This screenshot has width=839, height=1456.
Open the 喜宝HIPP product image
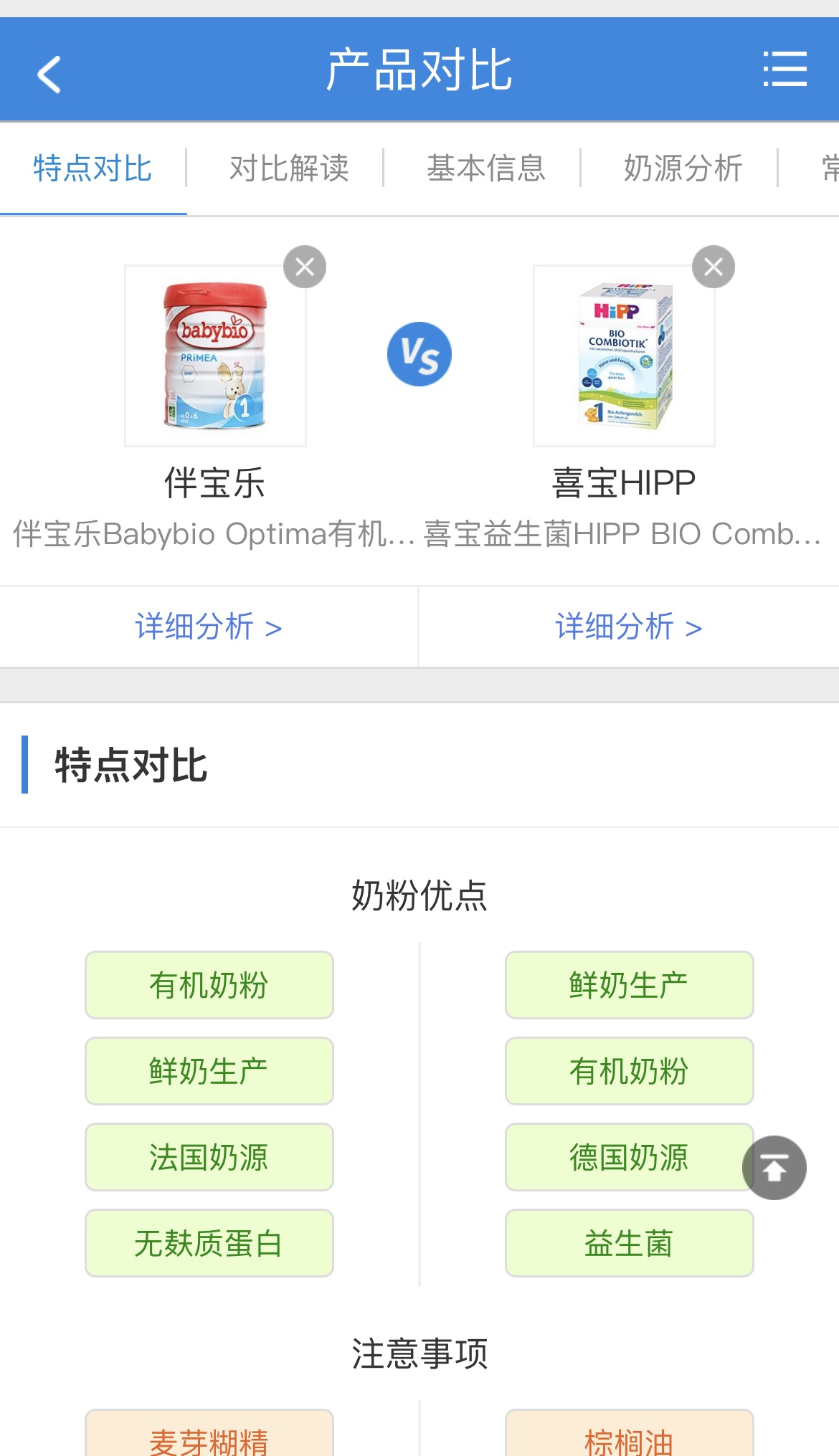coord(624,356)
